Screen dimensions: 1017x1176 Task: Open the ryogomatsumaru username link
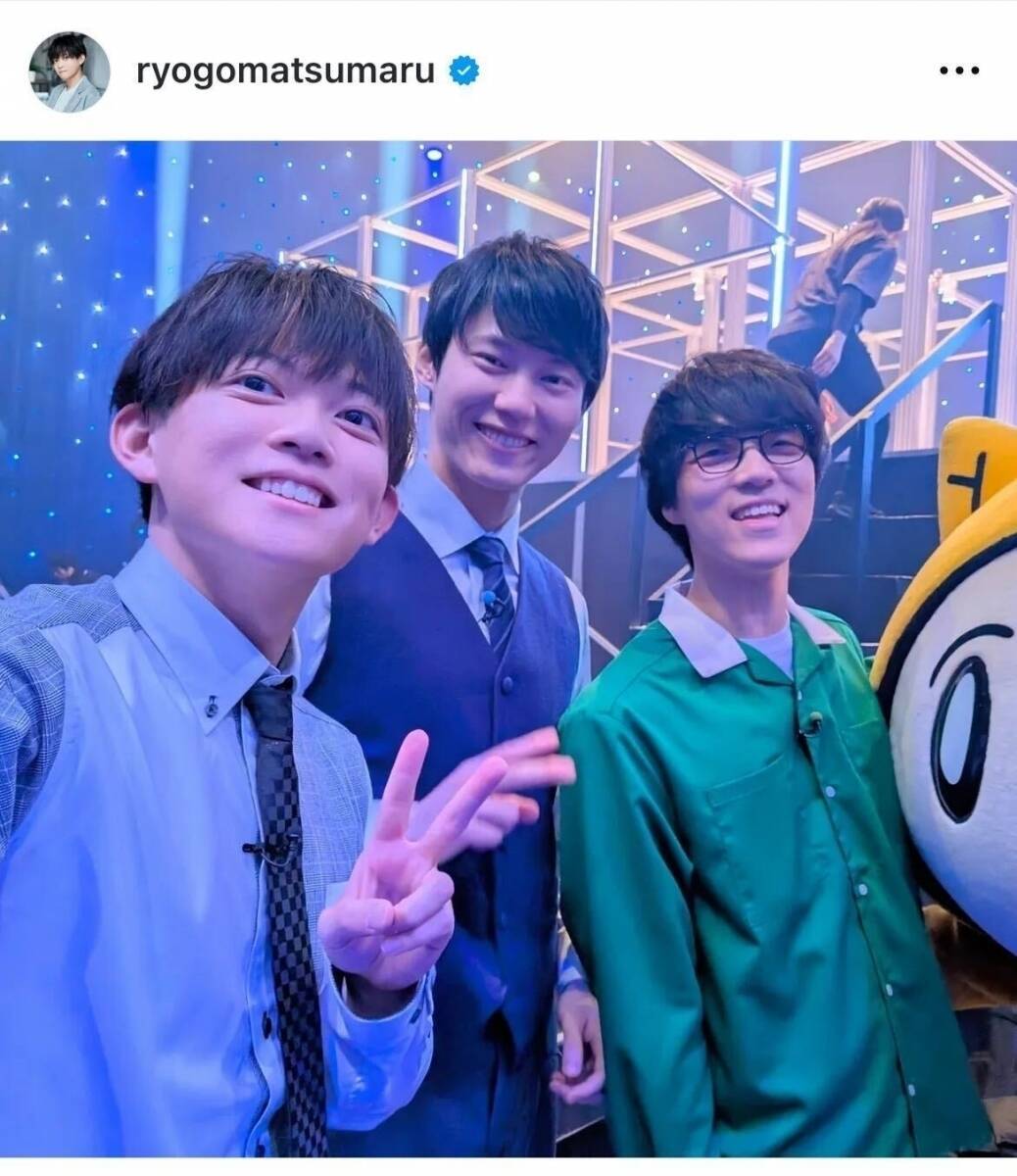285,72
